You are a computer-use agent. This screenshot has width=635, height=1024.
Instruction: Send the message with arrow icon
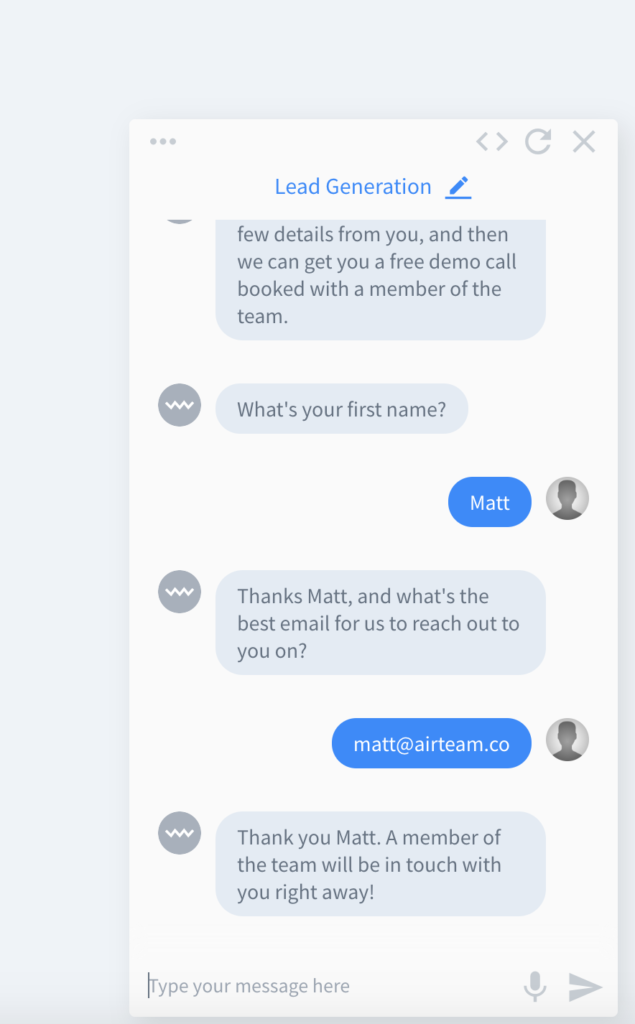(585, 987)
